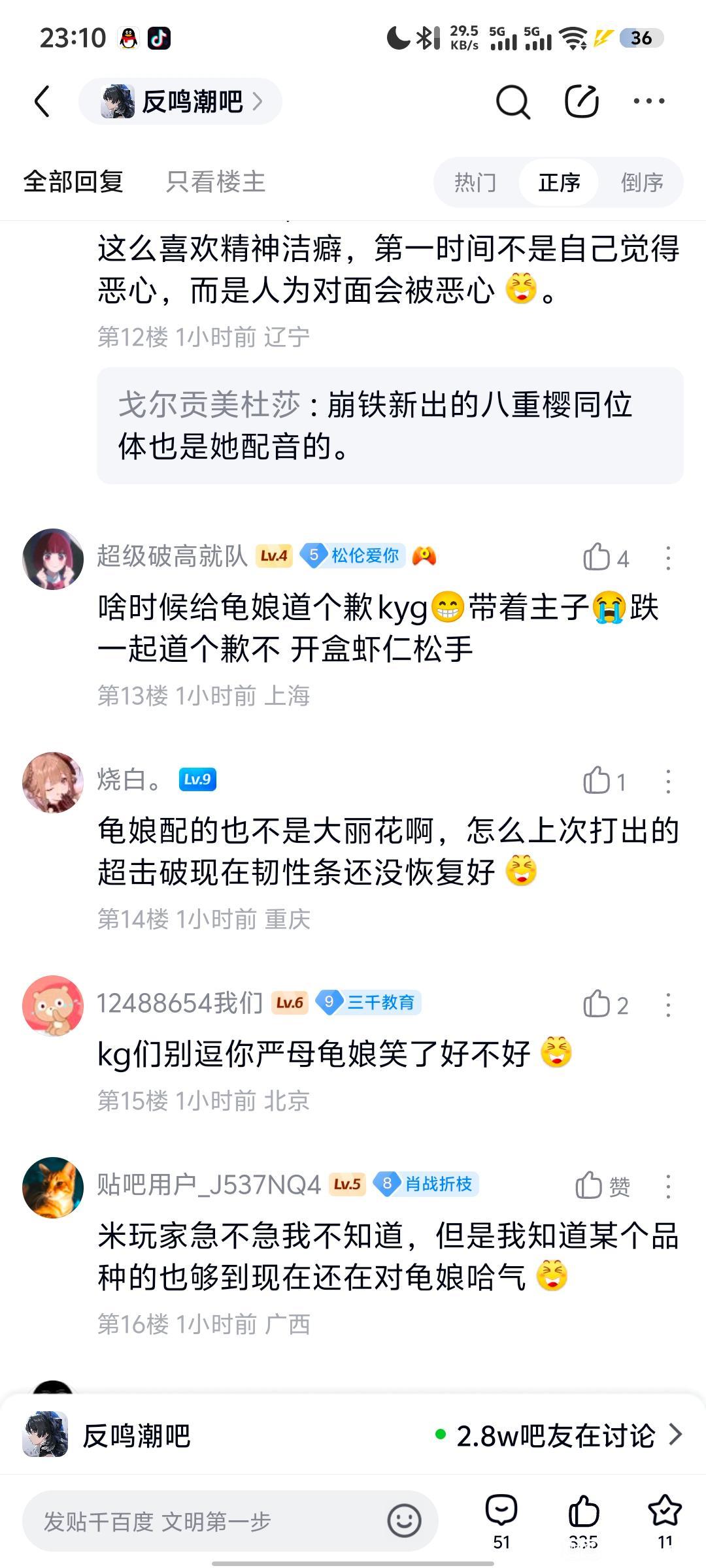Viewport: 706px width, 1568px height.
Task: Select the 倒序 sorting option
Action: pos(641,182)
